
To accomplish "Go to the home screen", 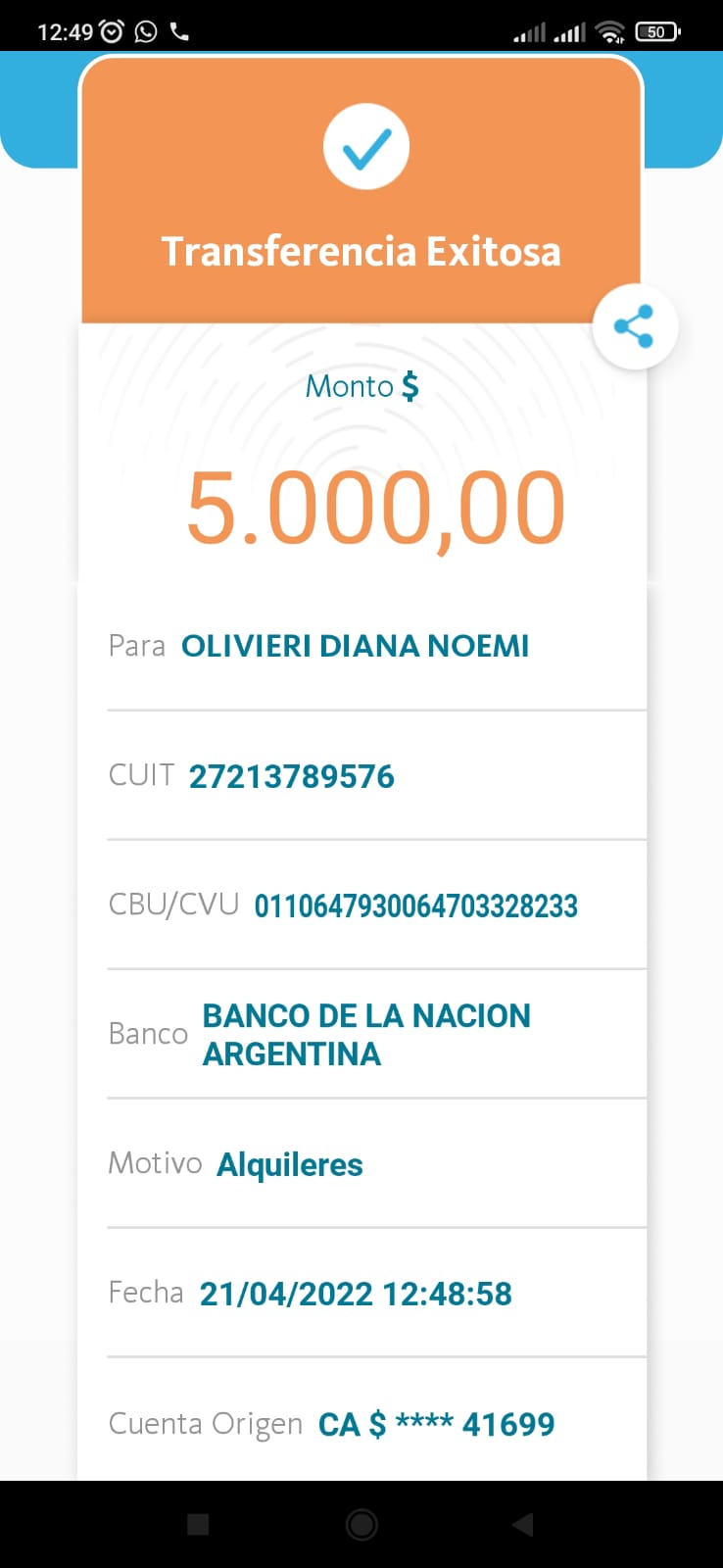I will tap(361, 1524).
